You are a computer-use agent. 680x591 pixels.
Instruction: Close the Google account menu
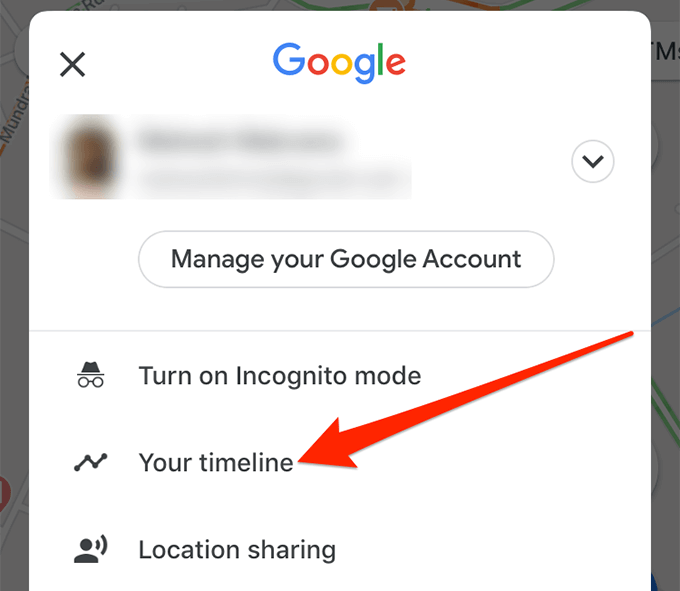[x=72, y=65]
